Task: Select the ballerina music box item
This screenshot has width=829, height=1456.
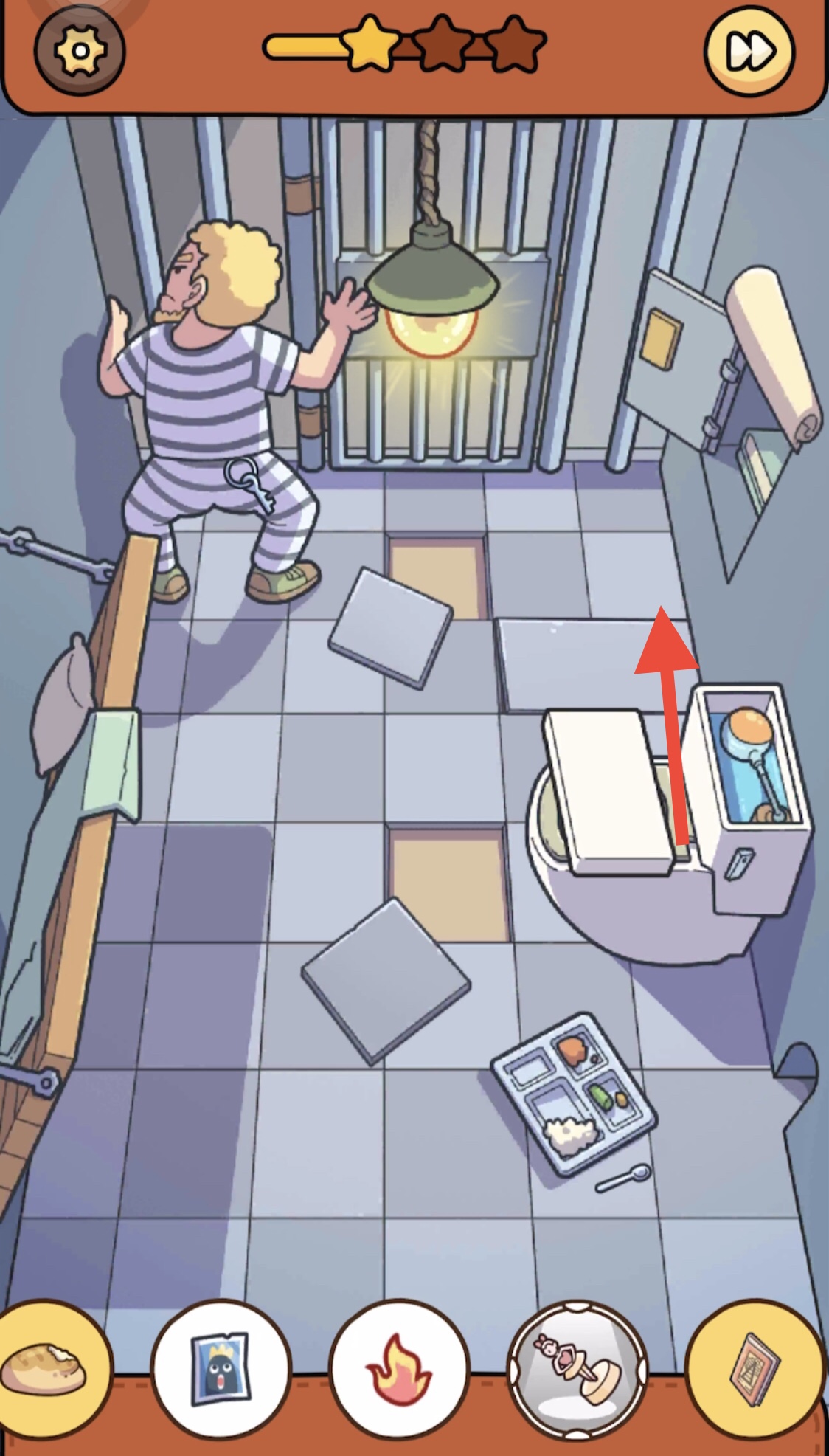Action: [x=577, y=1369]
